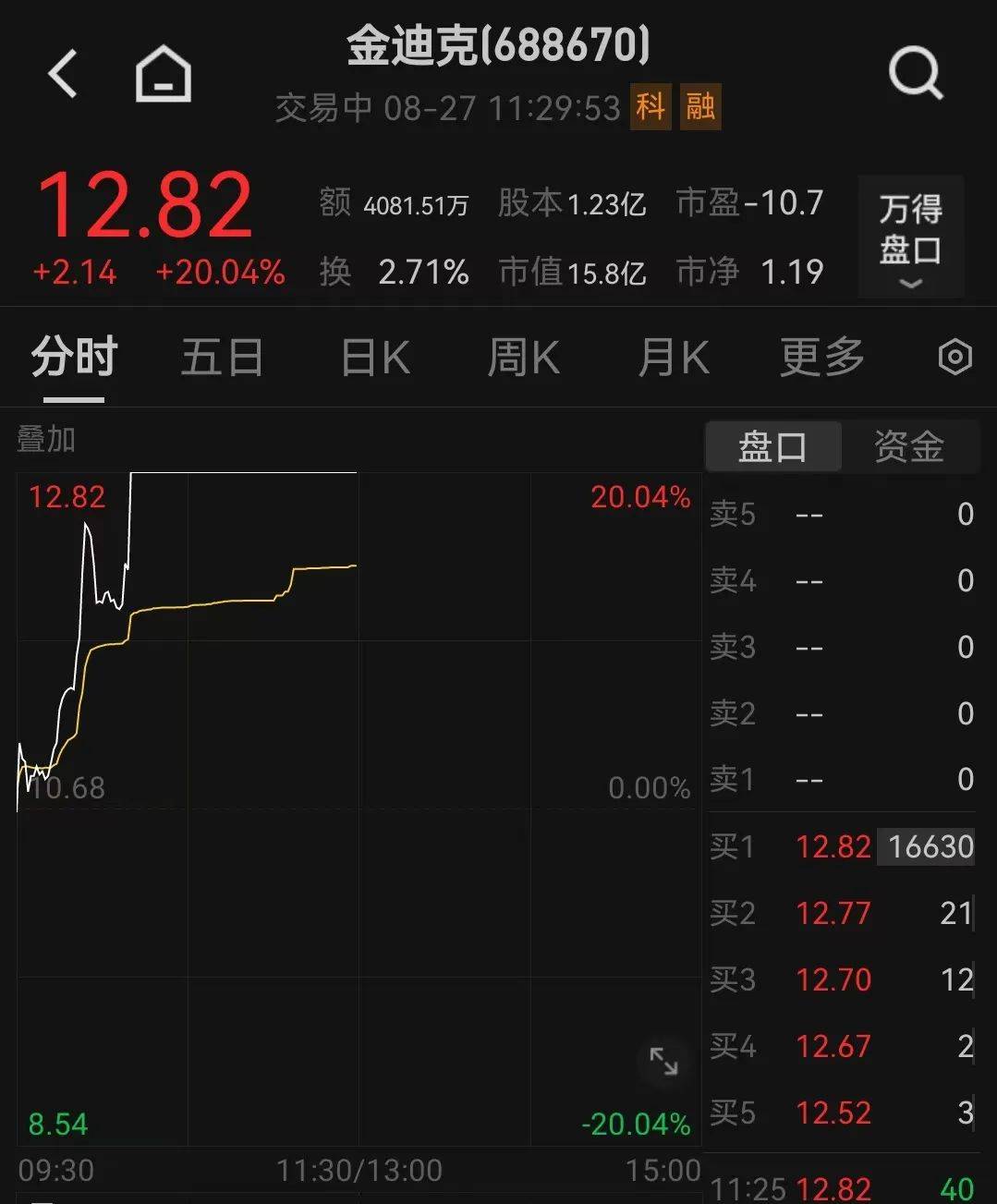Screen dimensions: 997x1204
Task: Select the 五日 five-day view
Action: point(222,357)
